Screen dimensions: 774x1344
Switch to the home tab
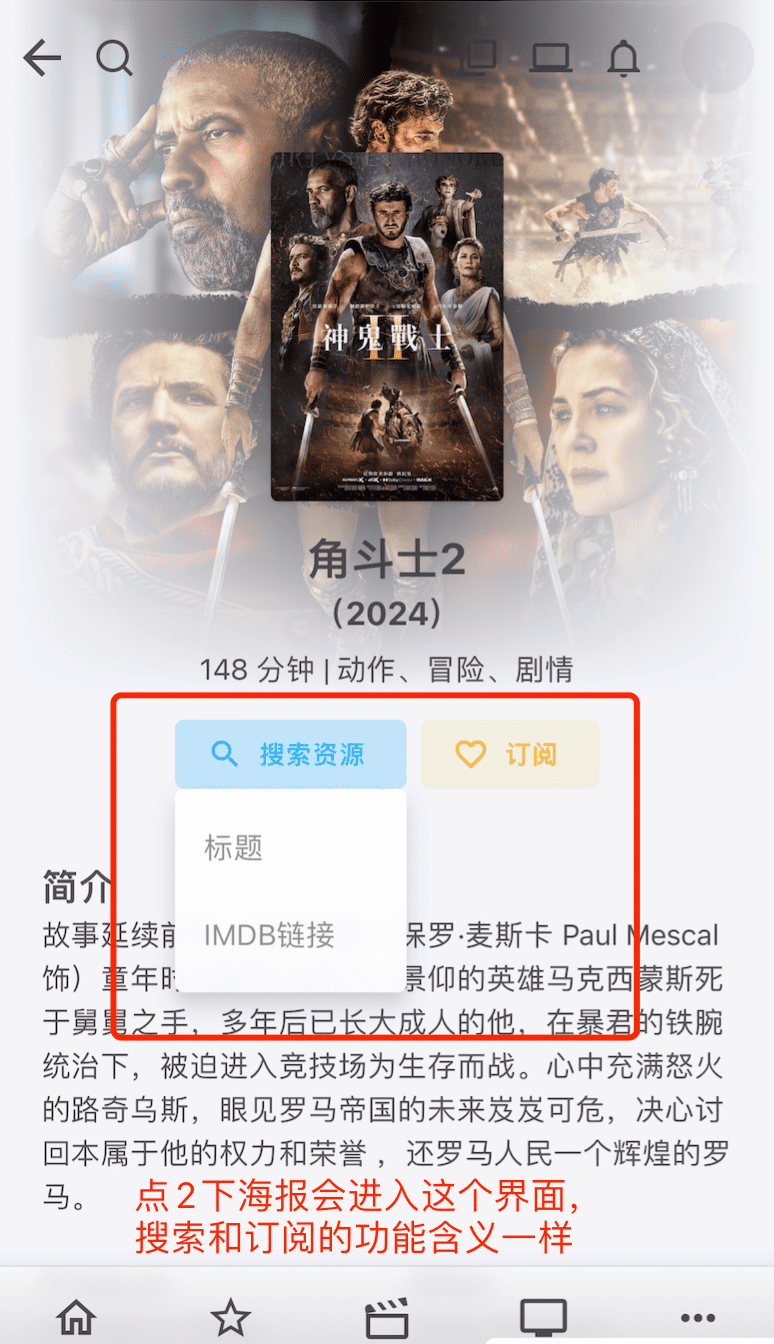pyautogui.click(x=76, y=1318)
